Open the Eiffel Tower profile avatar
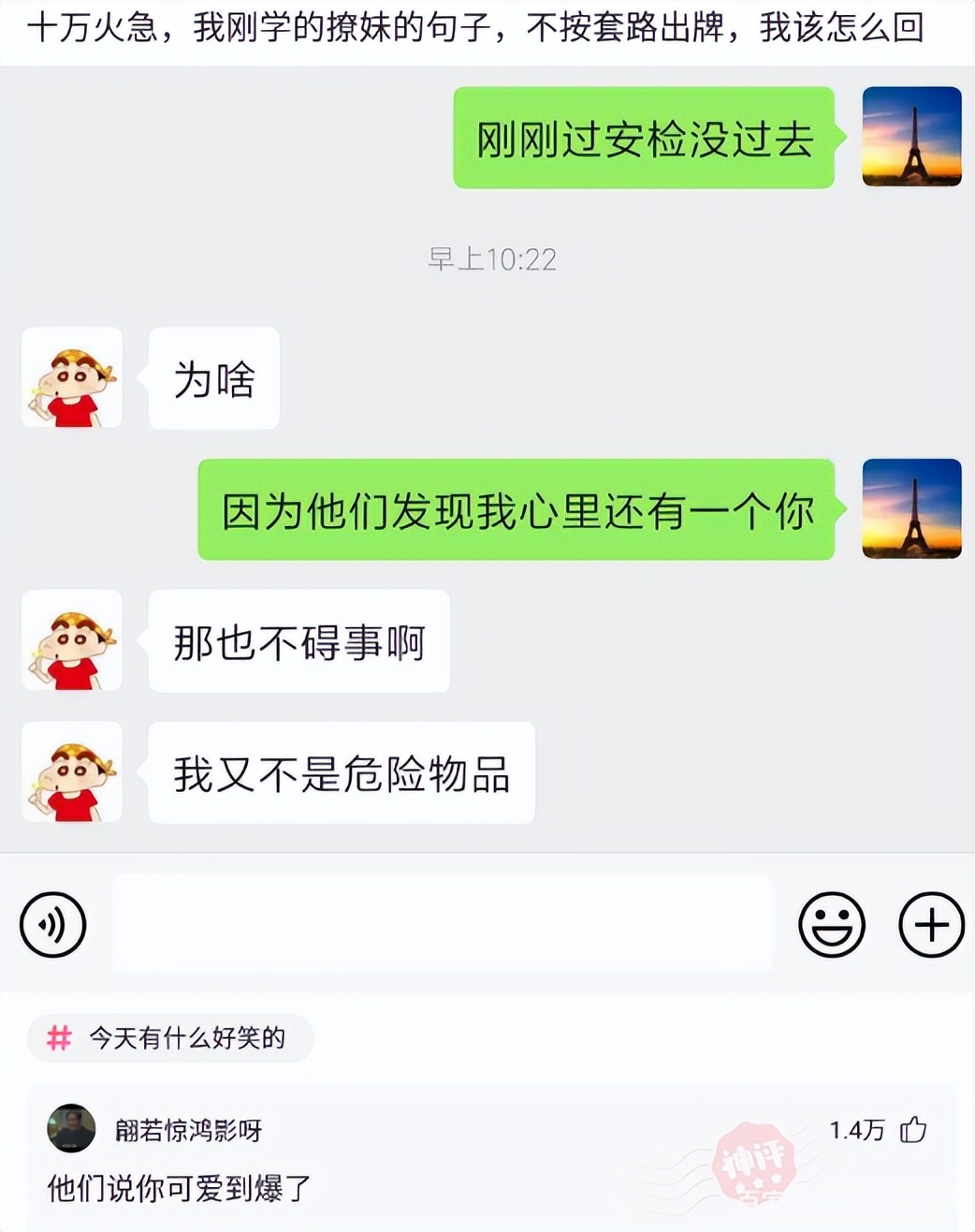975x1232 pixels. tap(911, 136)
